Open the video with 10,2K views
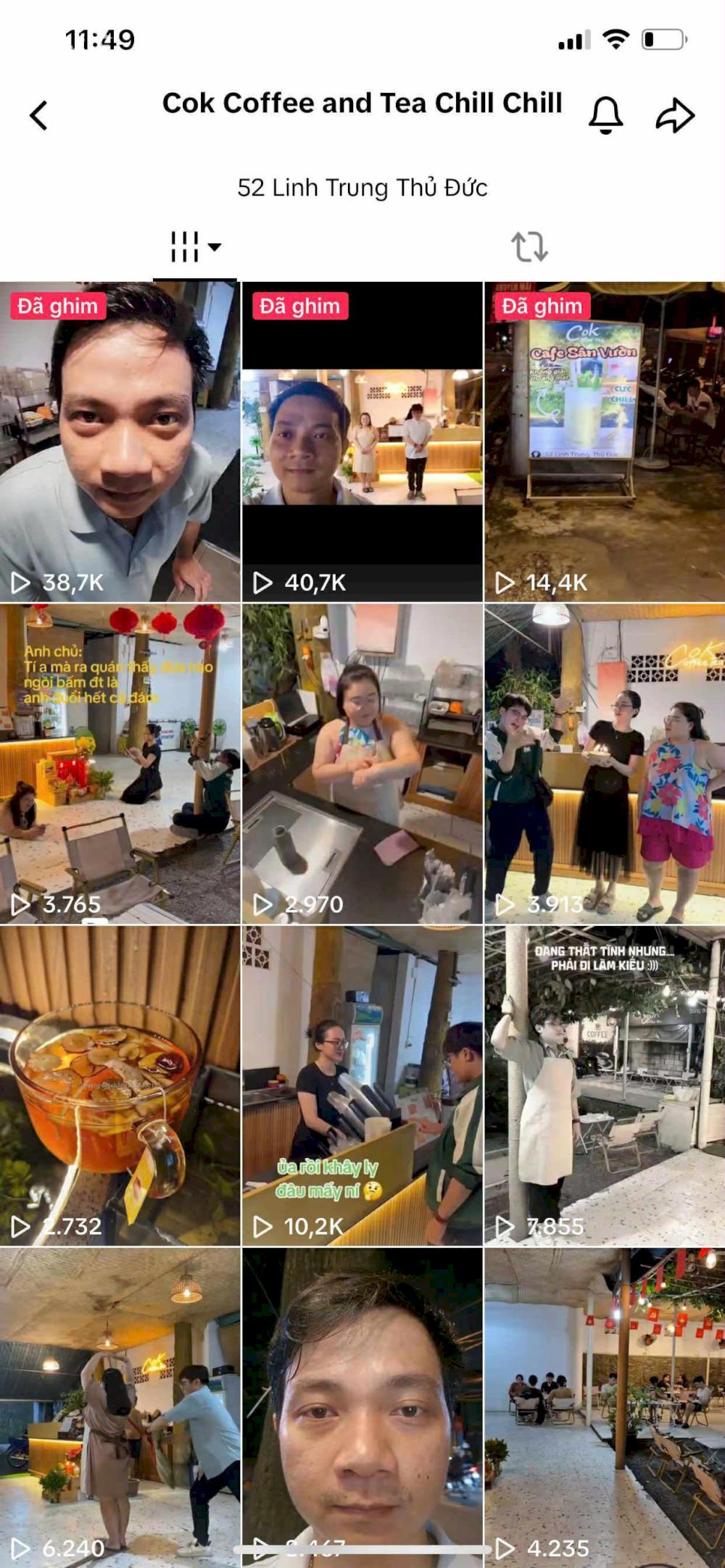 pyautogui.click(x=362, y=1085)
